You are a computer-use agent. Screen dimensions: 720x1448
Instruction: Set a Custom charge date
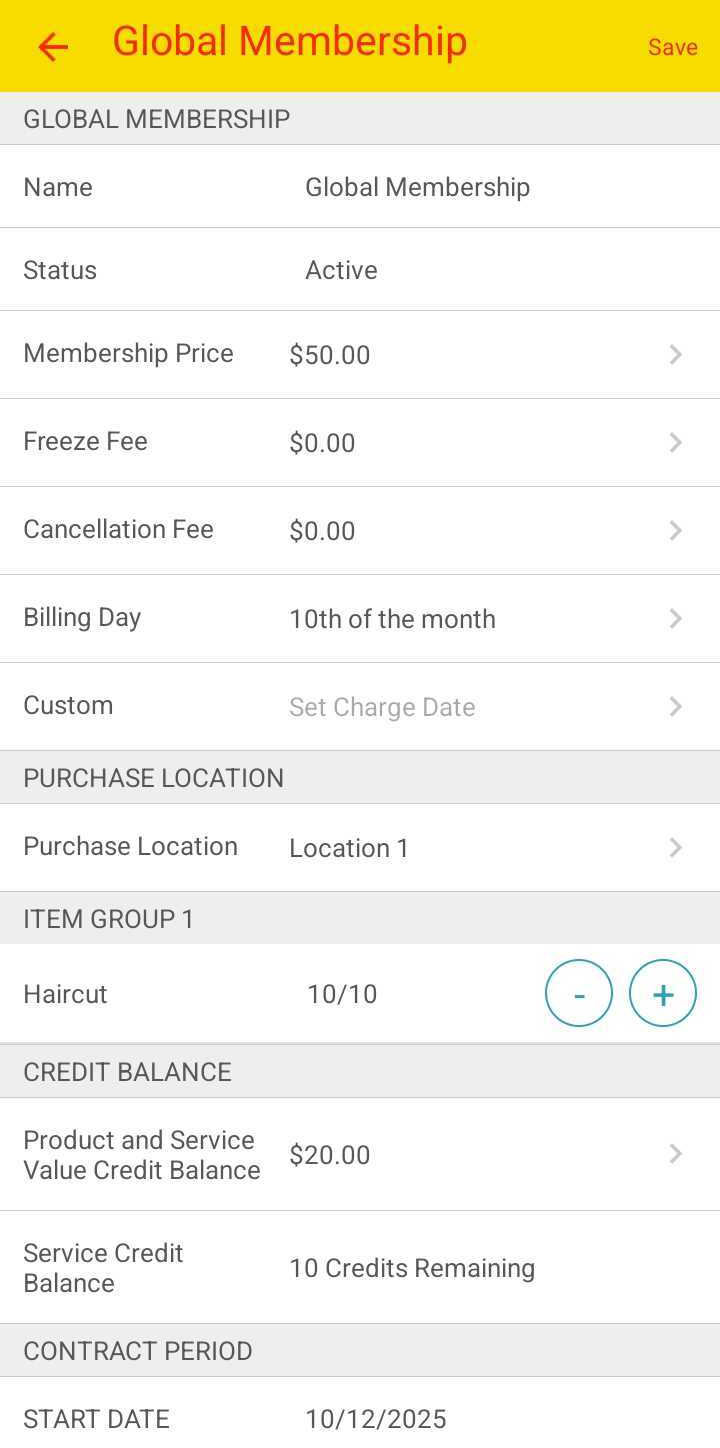point(360,707)
